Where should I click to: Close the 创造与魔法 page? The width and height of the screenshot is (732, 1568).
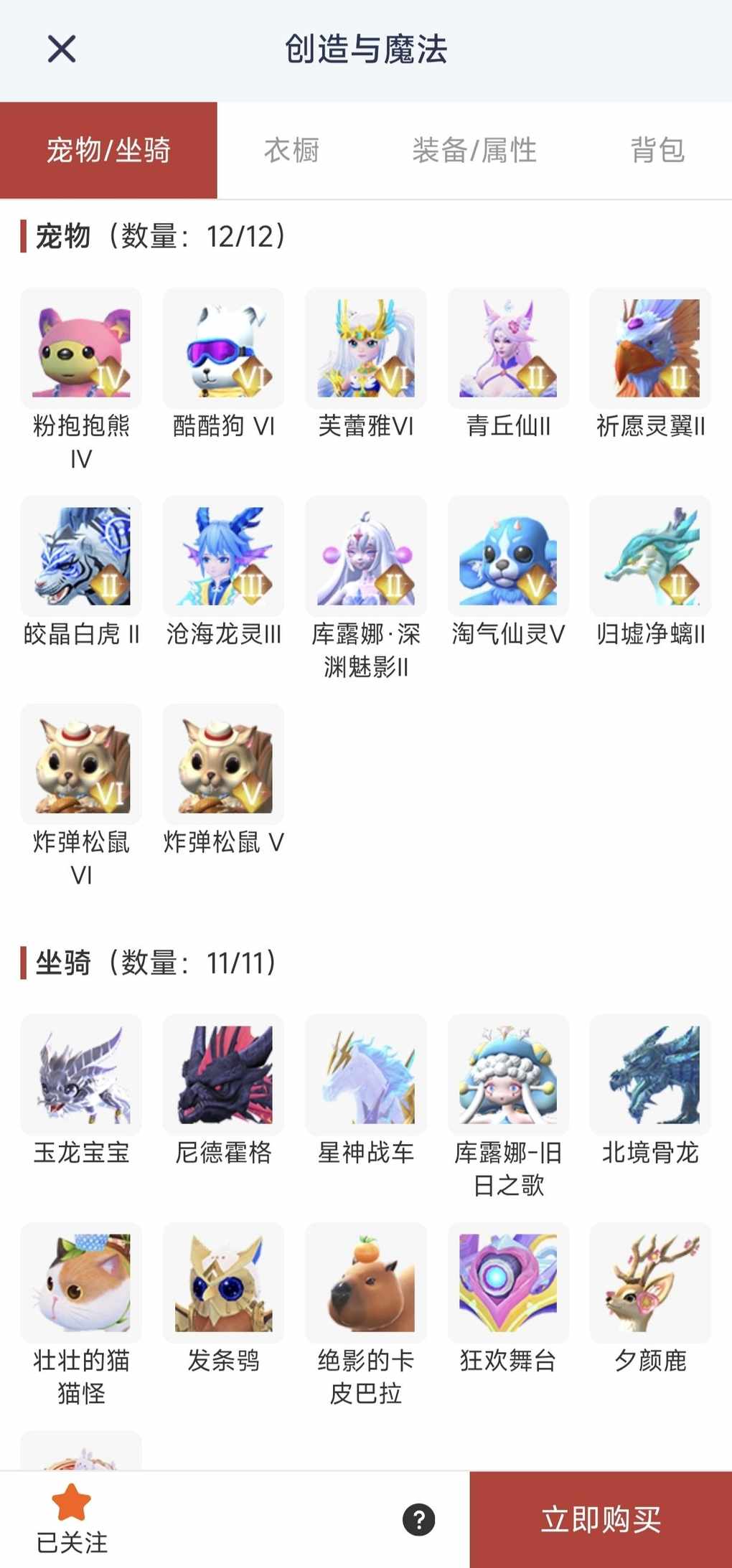click(x=62, y=49)
